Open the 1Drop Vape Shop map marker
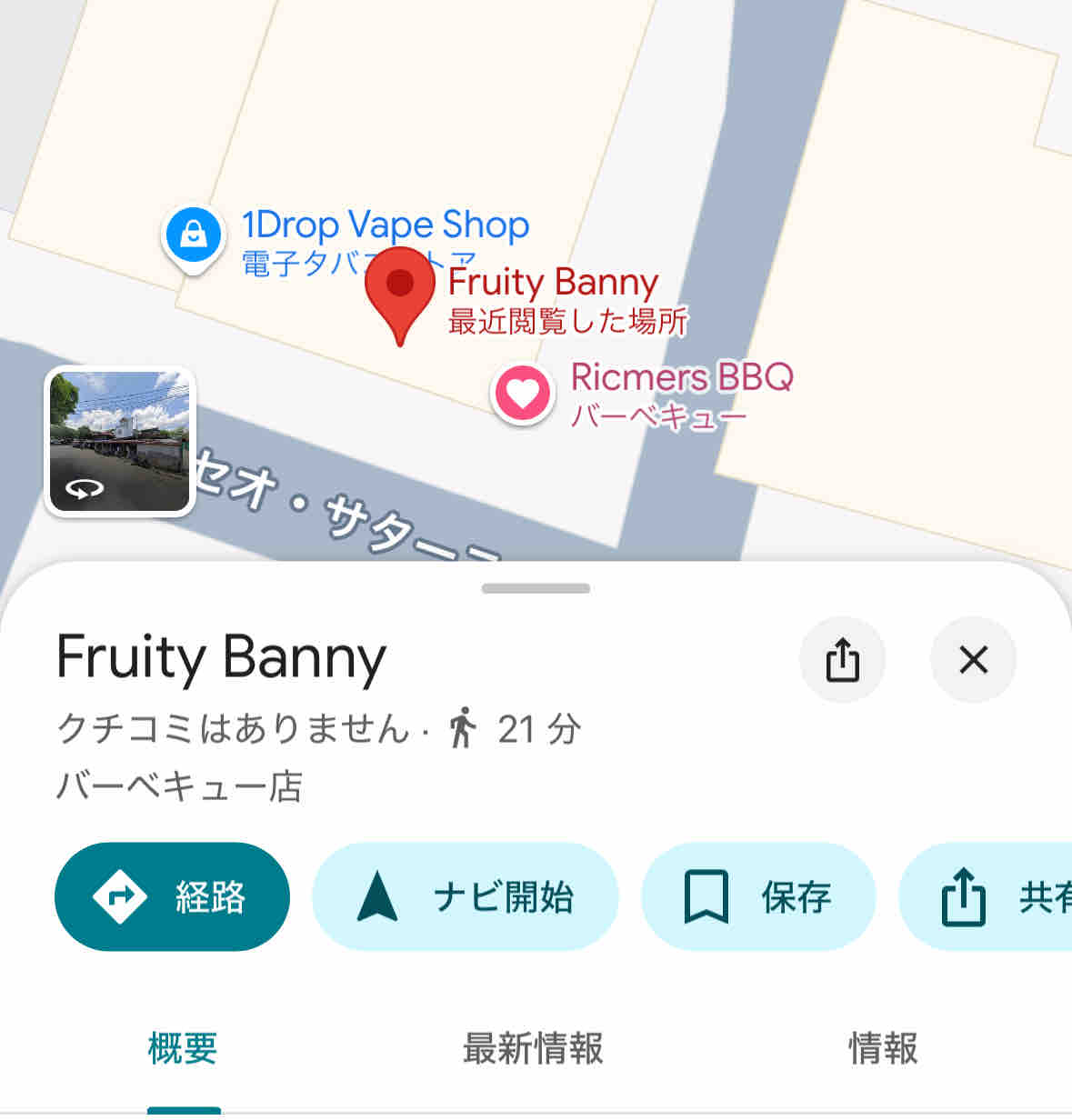 click(193, 238)
